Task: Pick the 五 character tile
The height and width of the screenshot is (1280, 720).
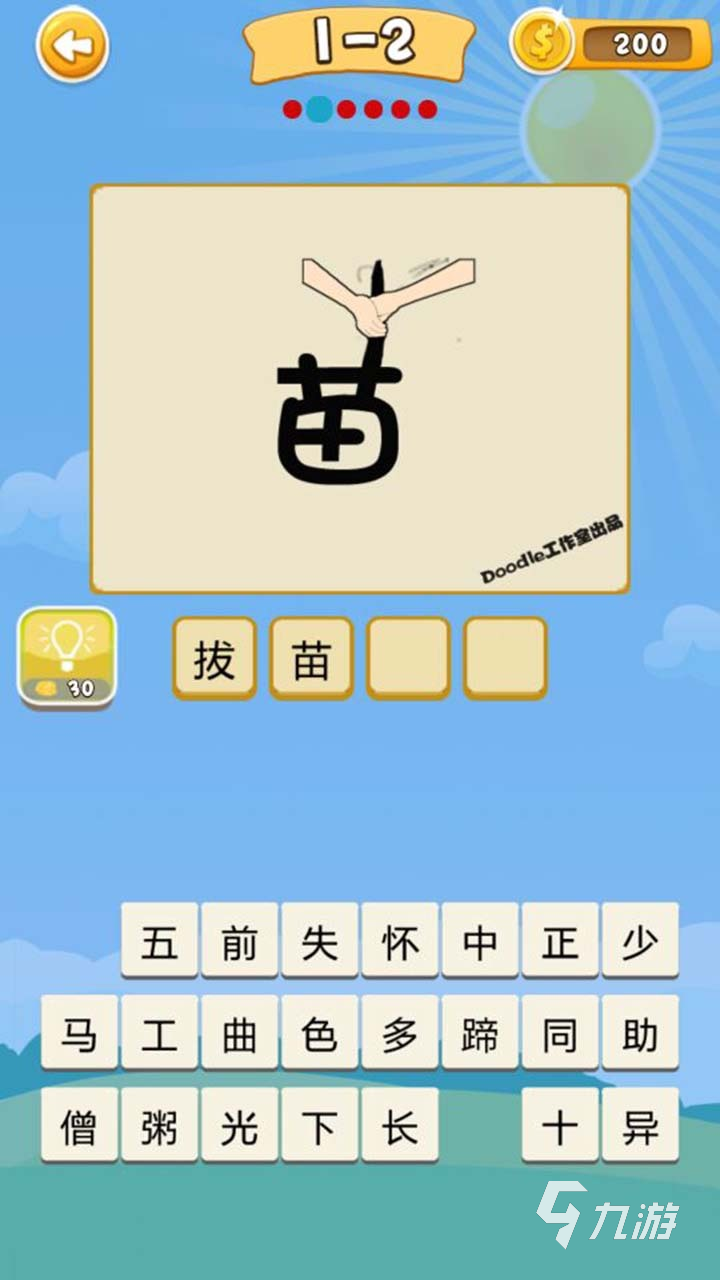Action: coord(160,940)
